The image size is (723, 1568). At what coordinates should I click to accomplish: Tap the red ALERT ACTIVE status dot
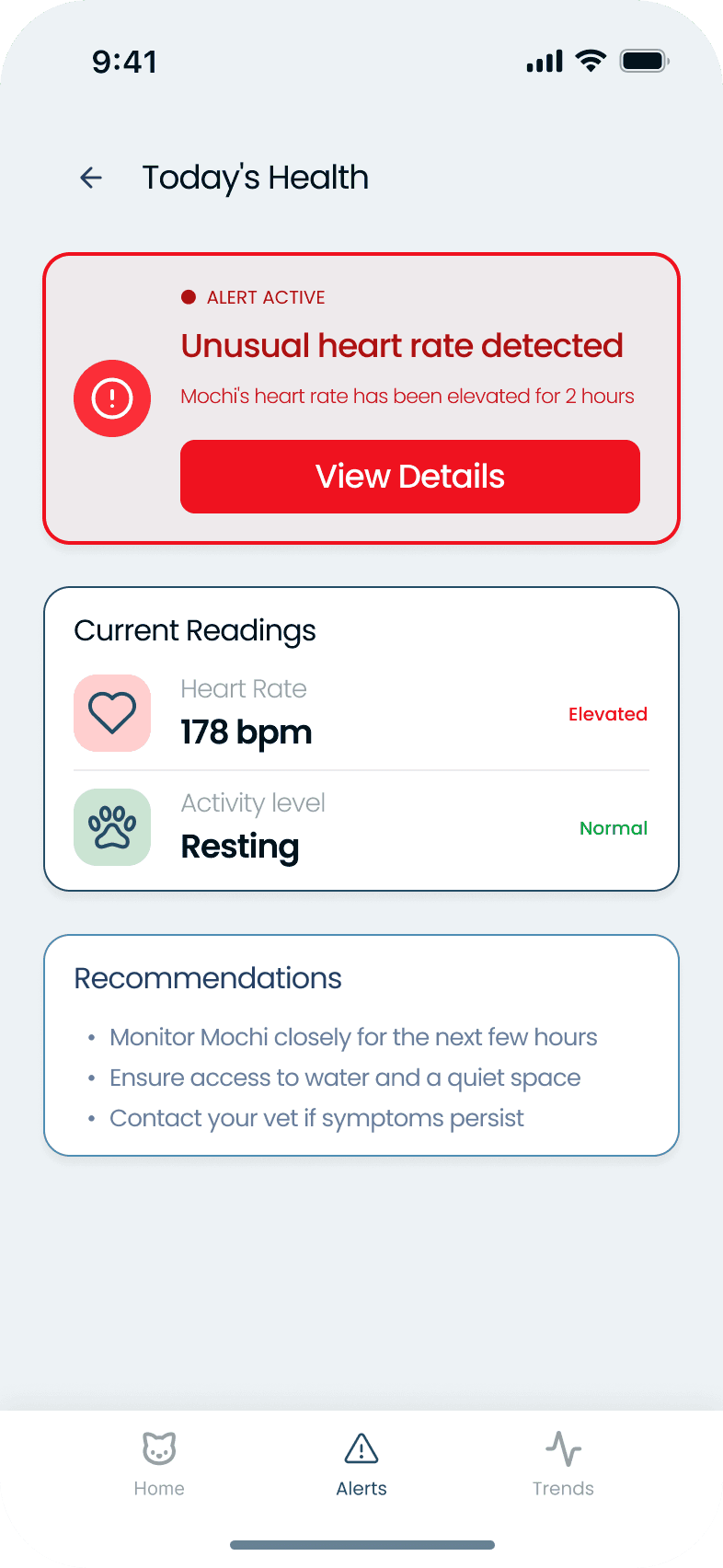[188, 296]
